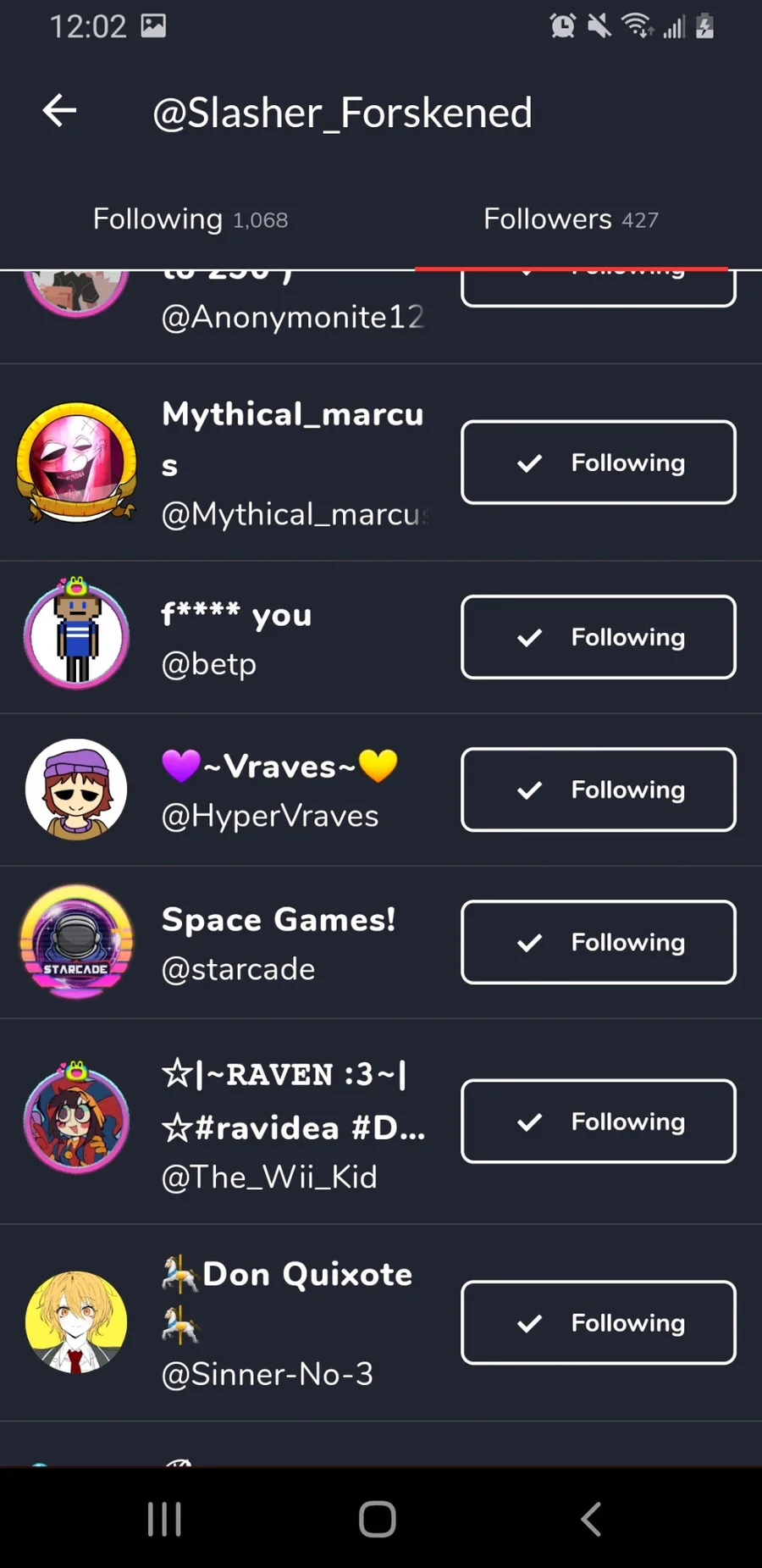Switch to the Following tab
Image resolution: width=762 pixels, height=1568 pixels.
190,219
